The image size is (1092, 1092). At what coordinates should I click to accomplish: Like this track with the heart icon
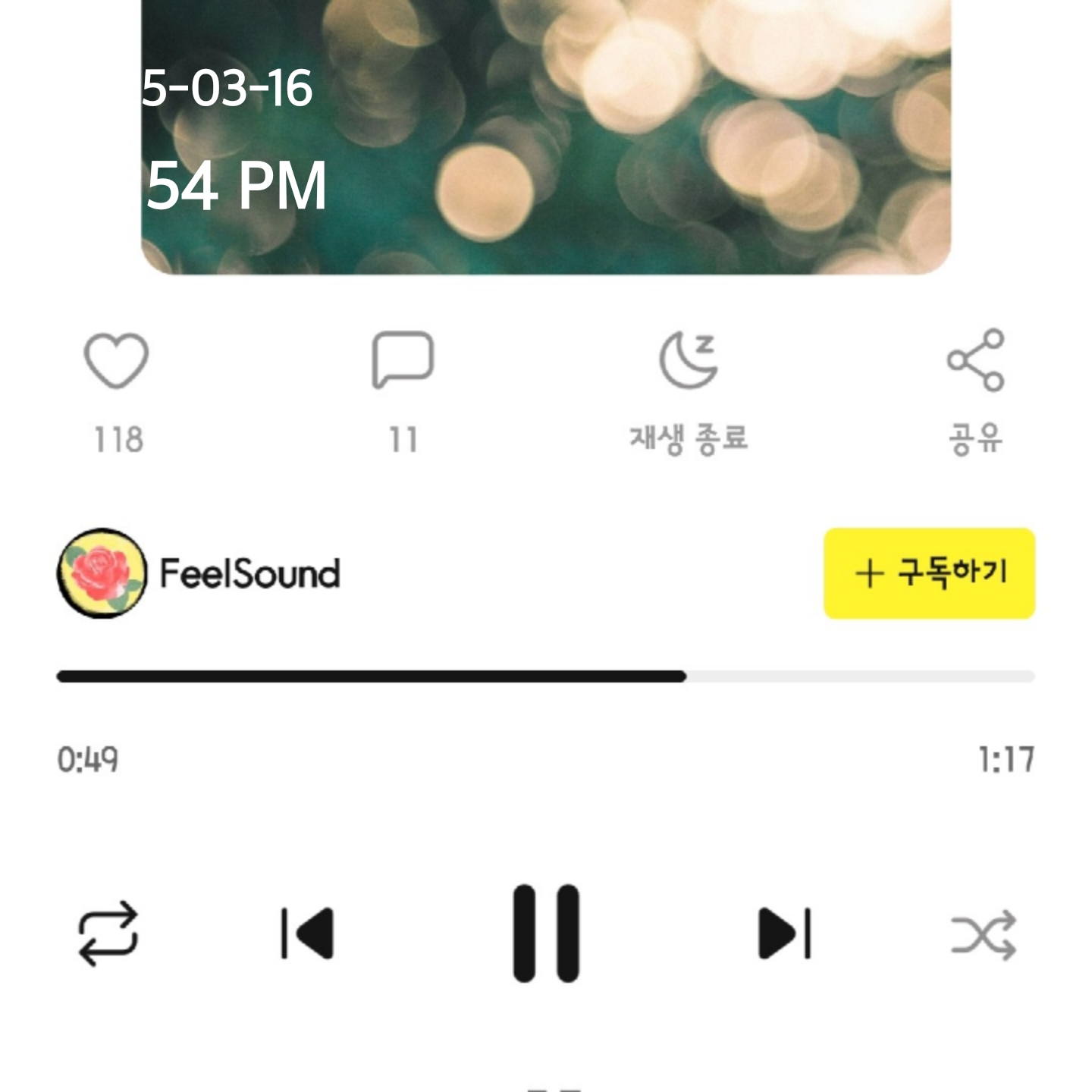click(x=116, y=361)
